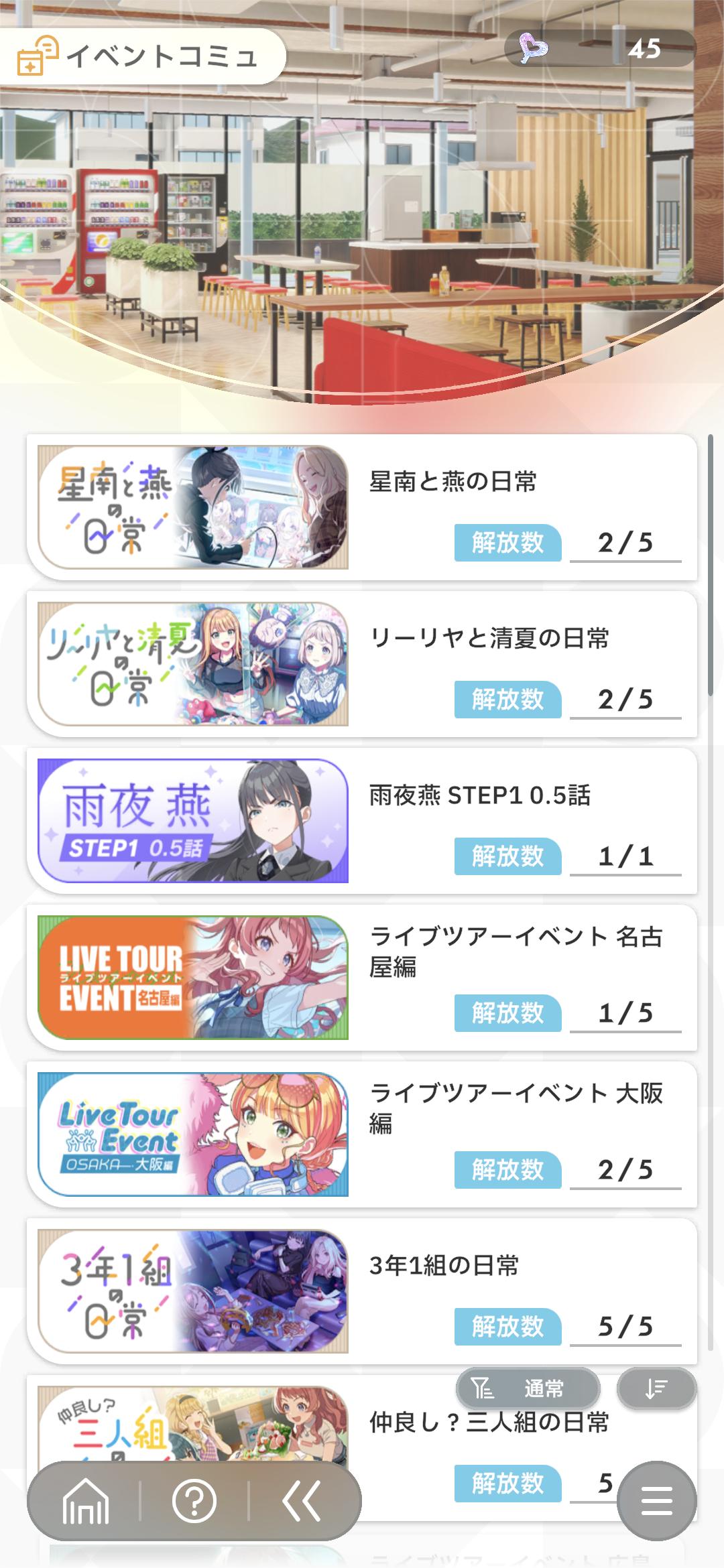This screenshot has height=1568, width=724.
Task: Open 3年1組の日常 event story
Action: coord(362,1291)
